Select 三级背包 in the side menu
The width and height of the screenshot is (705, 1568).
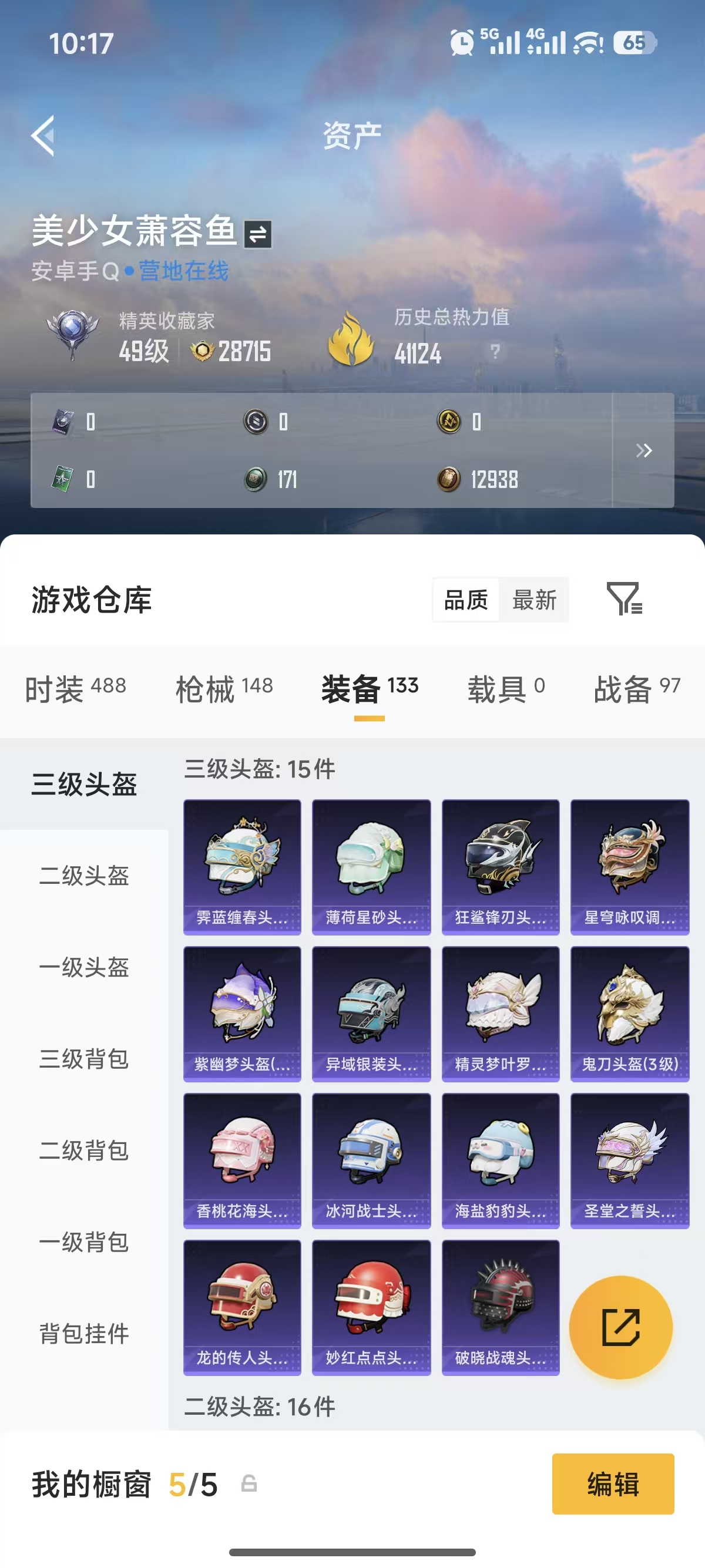84,1059
